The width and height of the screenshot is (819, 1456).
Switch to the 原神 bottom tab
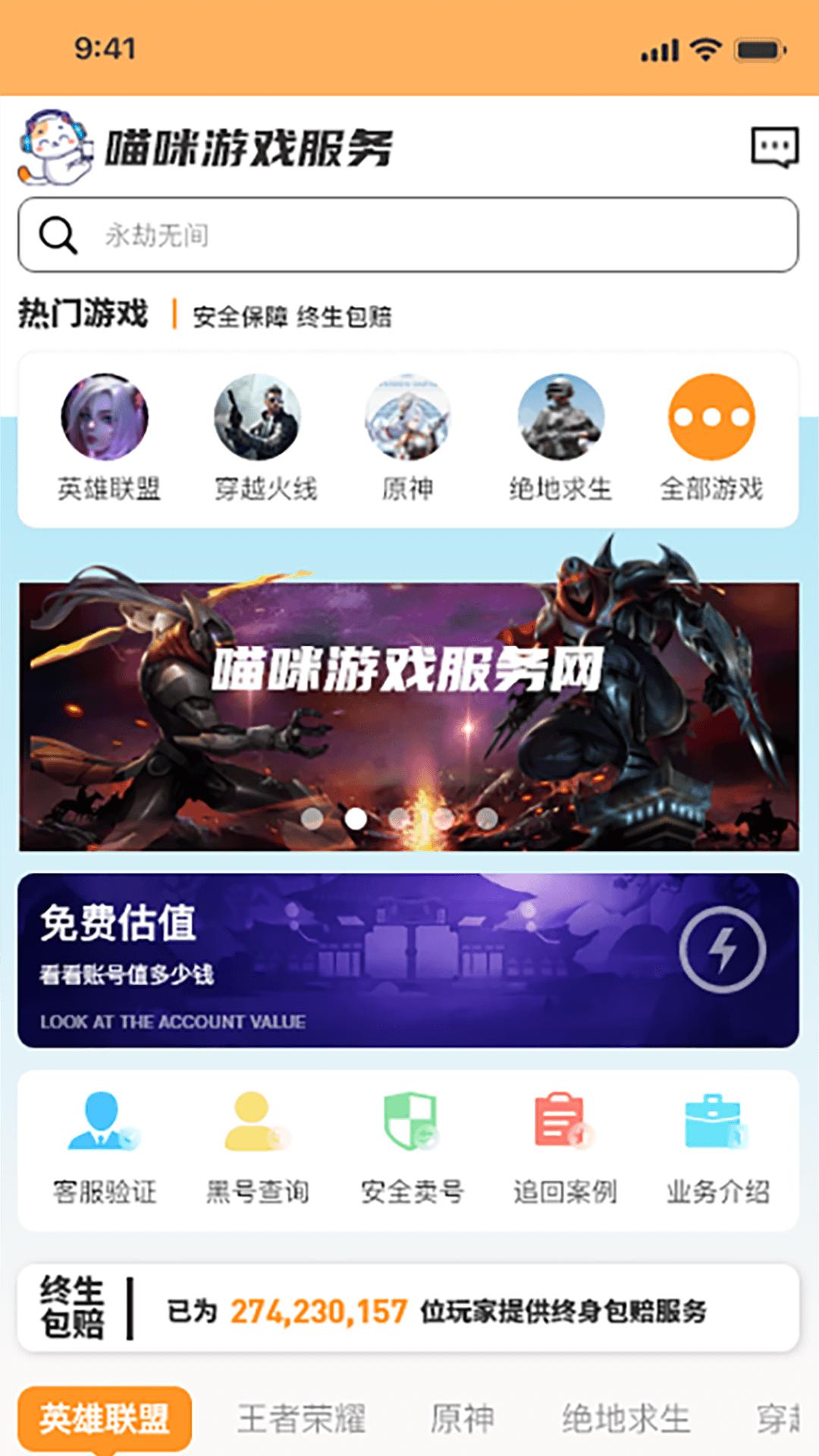pyautogui.click(x=462, y=1418)
